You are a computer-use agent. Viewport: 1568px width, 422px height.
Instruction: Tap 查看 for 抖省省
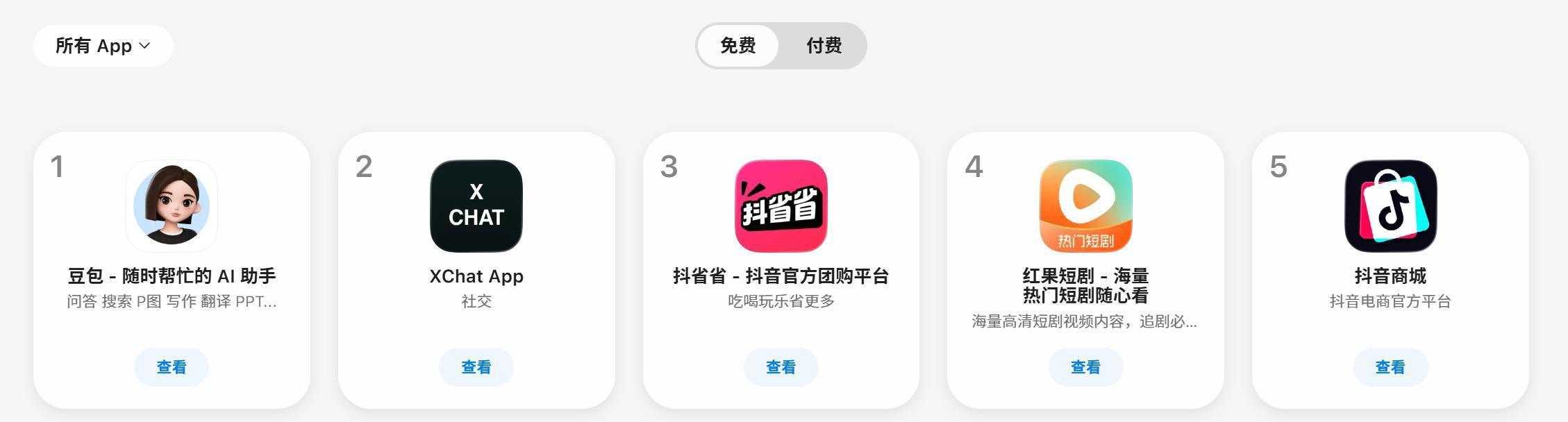click(x=781, y=367)
